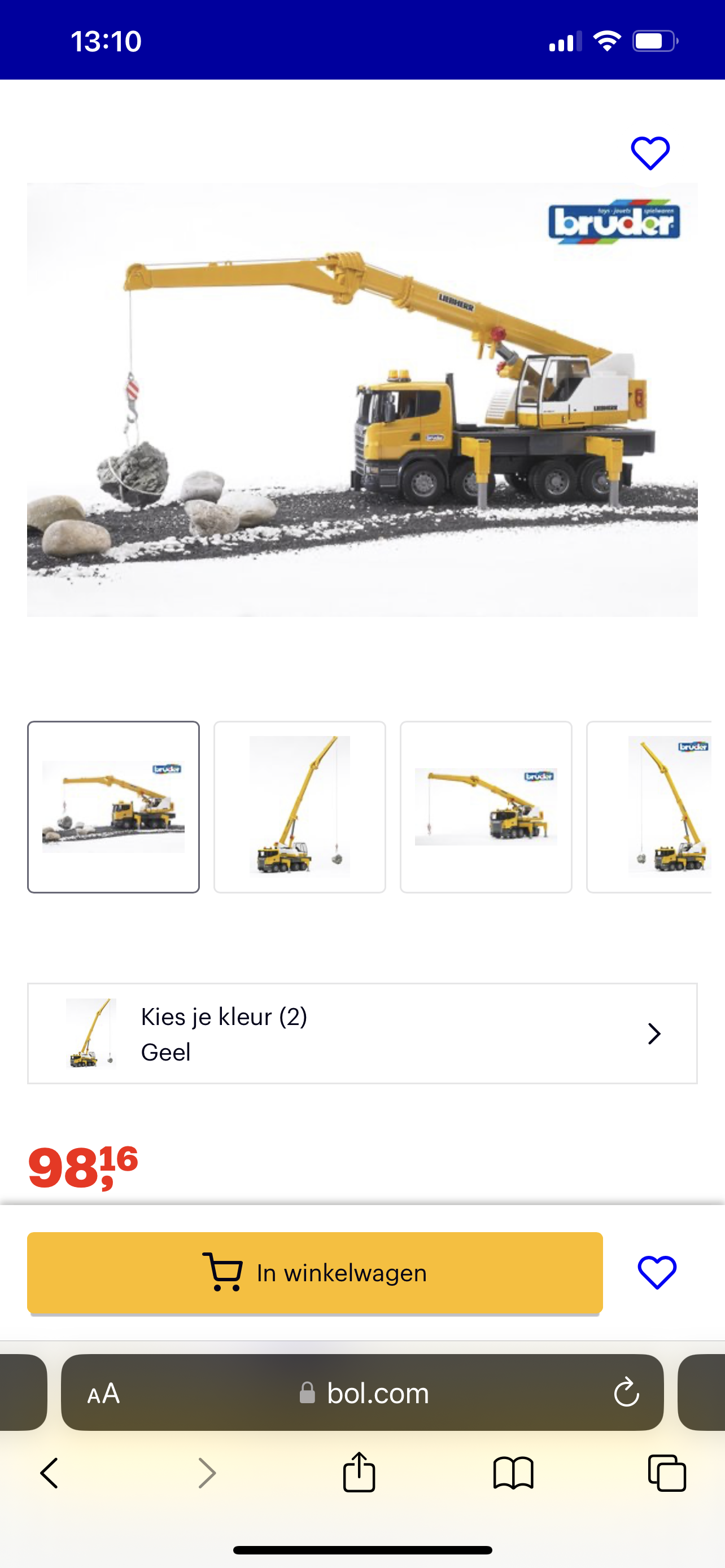Image resolution: width=725 pixels, height=1568 pixels.
Task: Open Safari bookmarks
Action: [x=513, y=1473]
